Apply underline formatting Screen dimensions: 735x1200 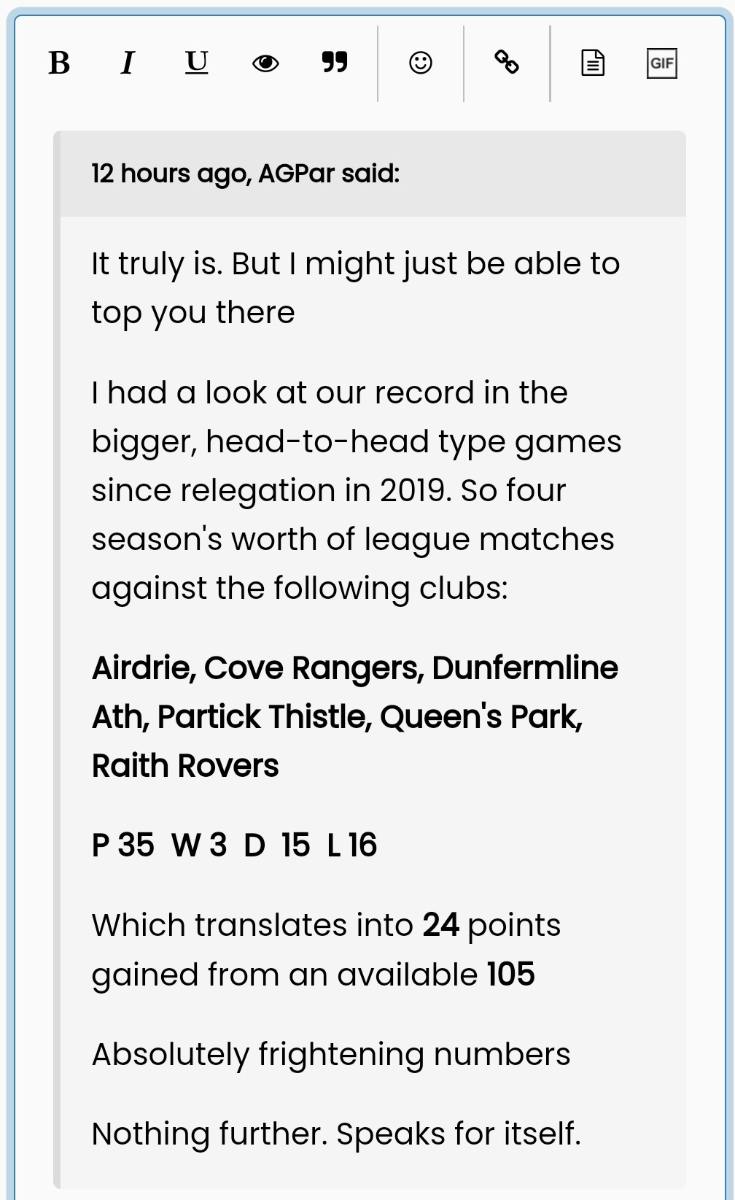pos(197,63)
